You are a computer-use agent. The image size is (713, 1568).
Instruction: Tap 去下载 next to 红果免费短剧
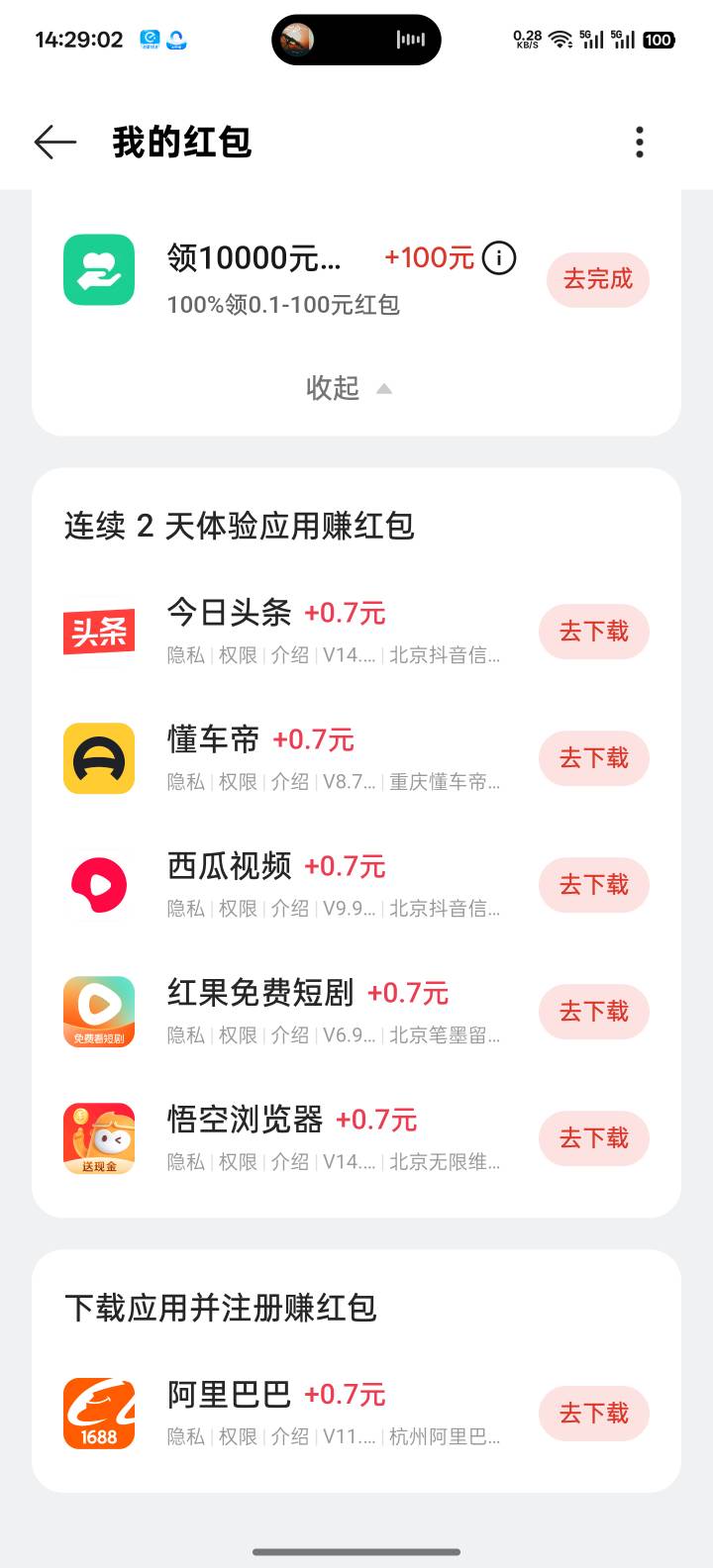tap(593, 1012)
